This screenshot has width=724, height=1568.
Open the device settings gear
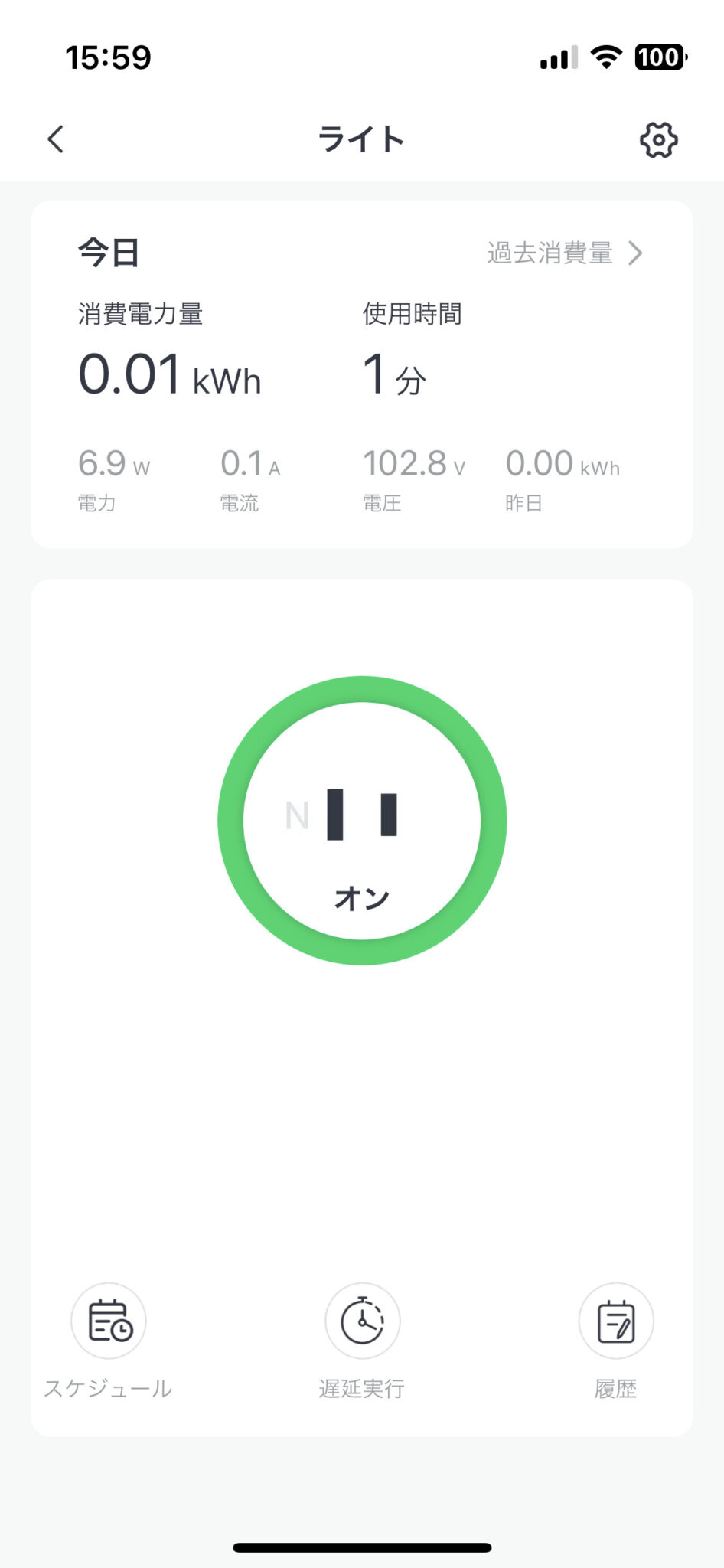point(660,139)
